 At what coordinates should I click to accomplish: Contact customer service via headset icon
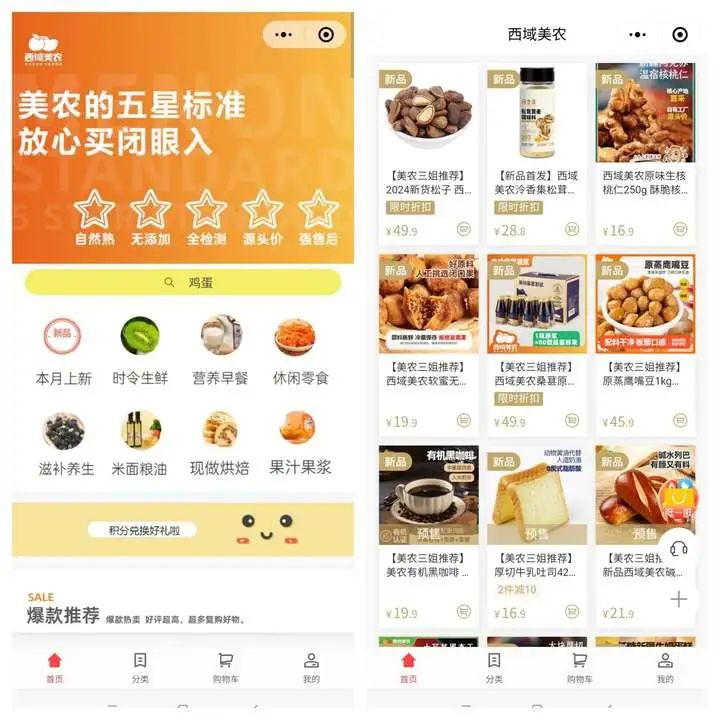click(680, 549)
